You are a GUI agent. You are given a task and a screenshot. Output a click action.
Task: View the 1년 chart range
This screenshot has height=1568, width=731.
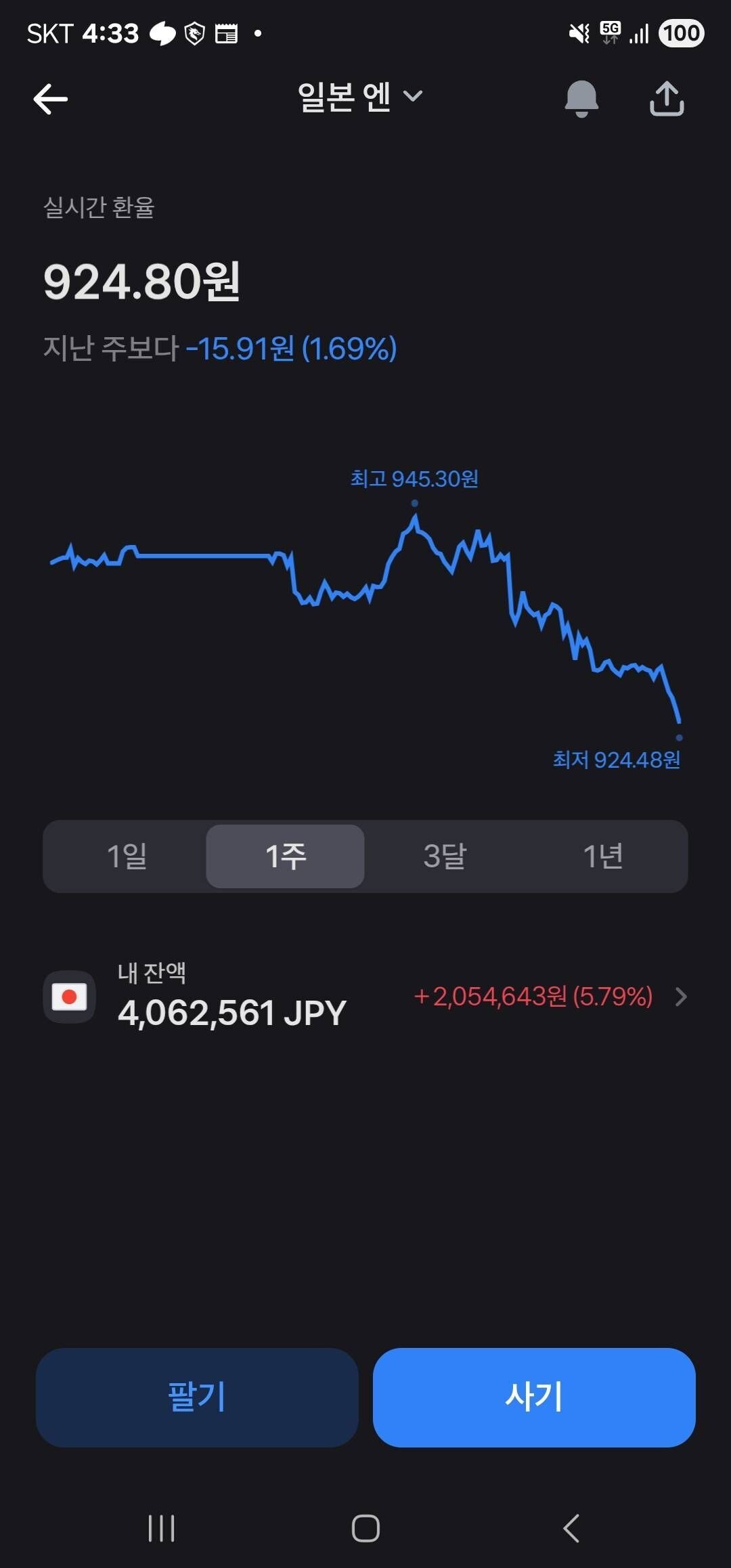[602, 856]
